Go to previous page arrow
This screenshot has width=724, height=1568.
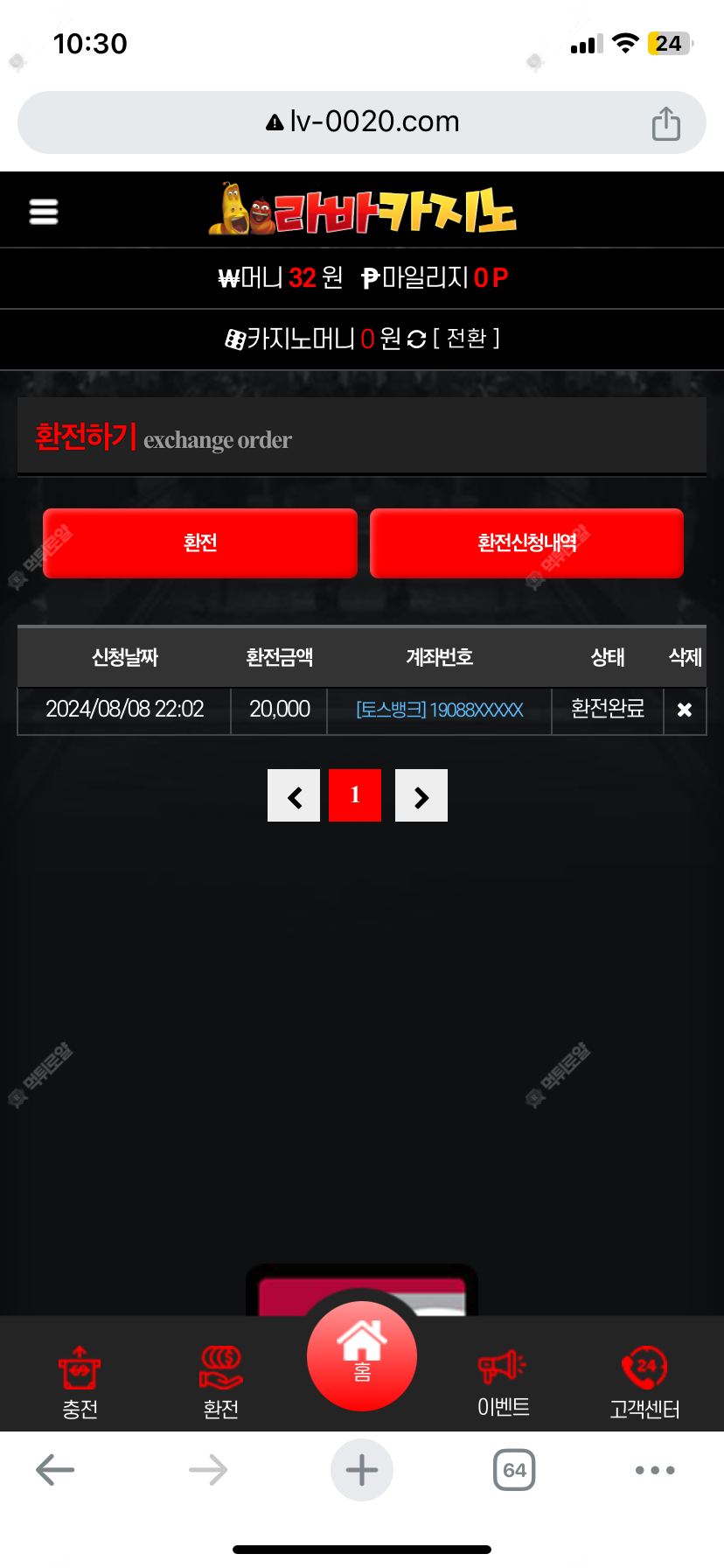tap(294, 796)
